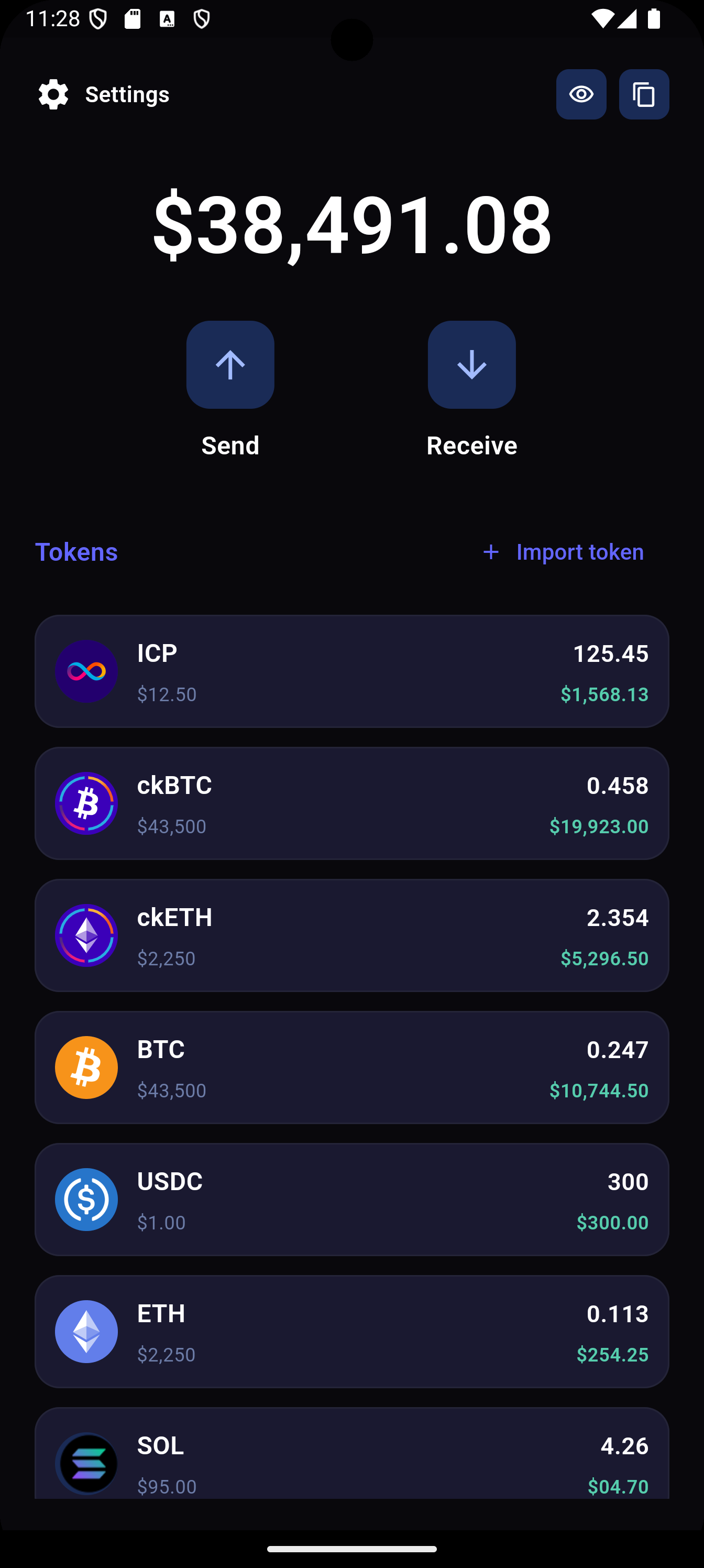This screenshot has width=704, height=1568.
Task: Select the BTC token card
Action: (x=351, y=1067)
